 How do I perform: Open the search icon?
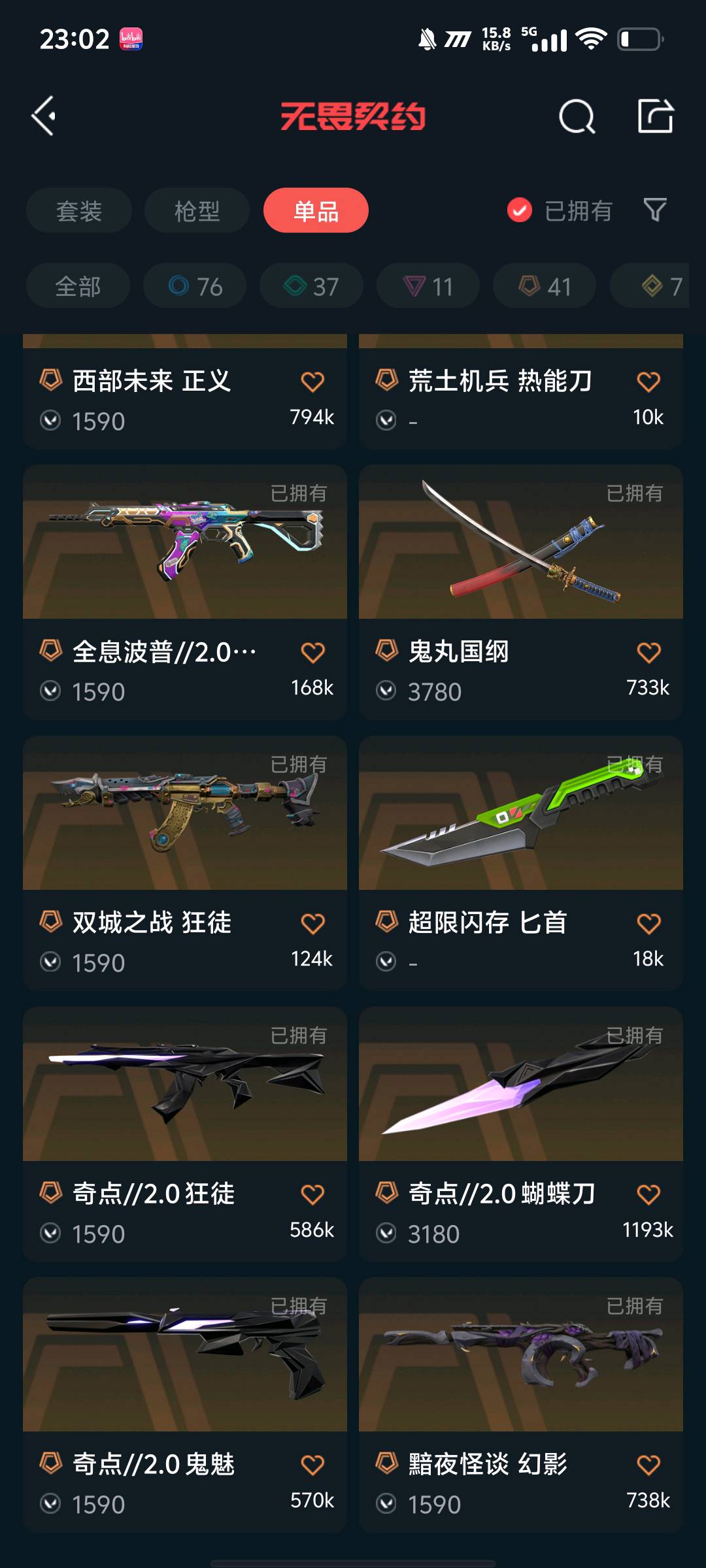pyautogui.click(x=577, y=117)
